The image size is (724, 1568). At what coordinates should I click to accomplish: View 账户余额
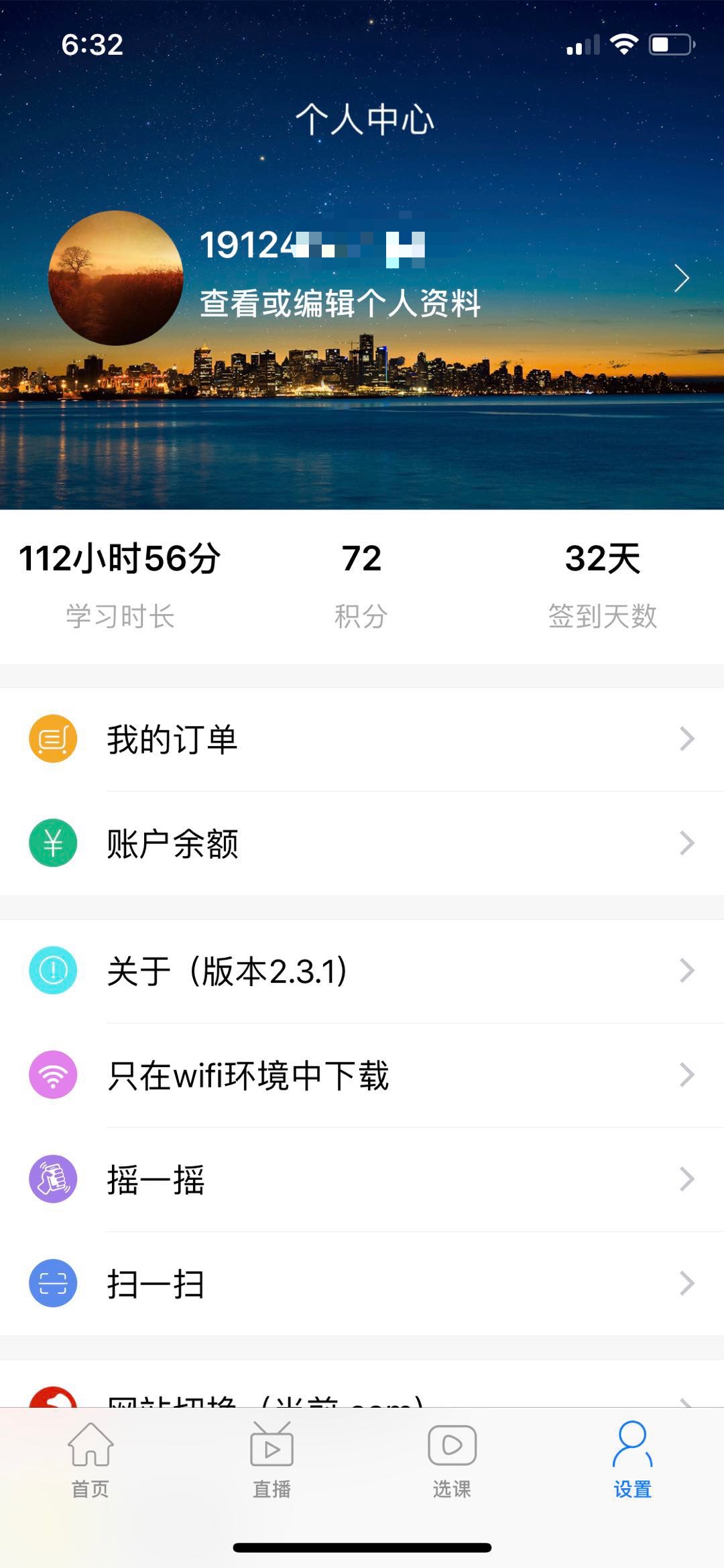(362, 843)
